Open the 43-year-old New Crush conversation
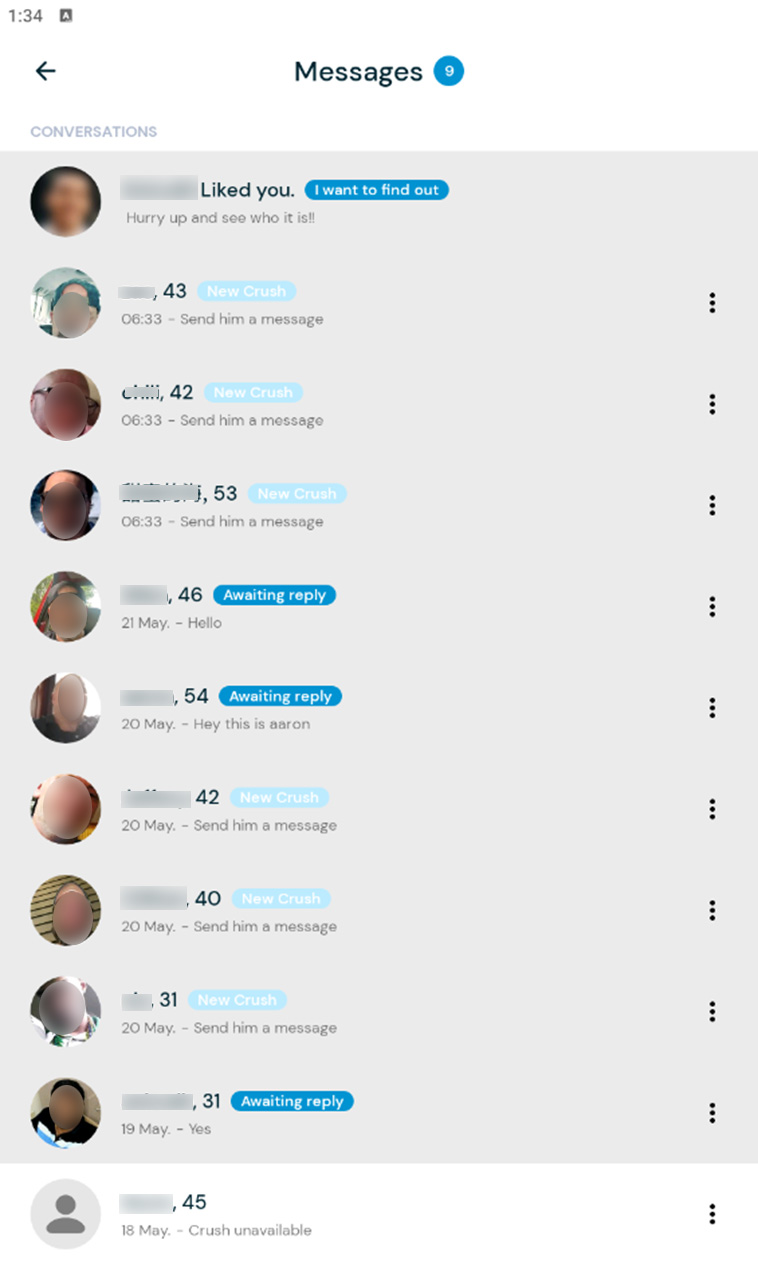 point(379,303)
